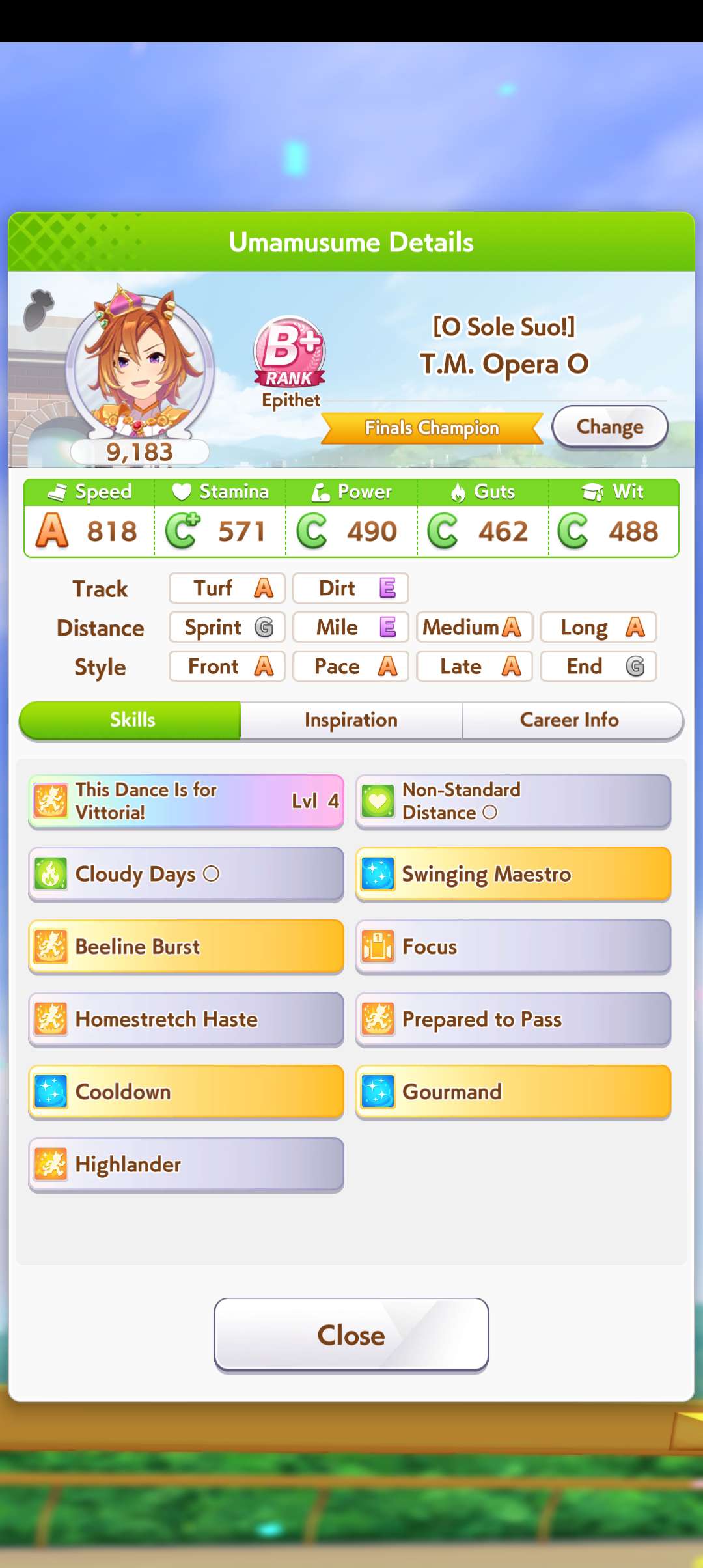Open the Career Info tab
The height and width of the screenshot is (1568, 703).
[570, 720]
